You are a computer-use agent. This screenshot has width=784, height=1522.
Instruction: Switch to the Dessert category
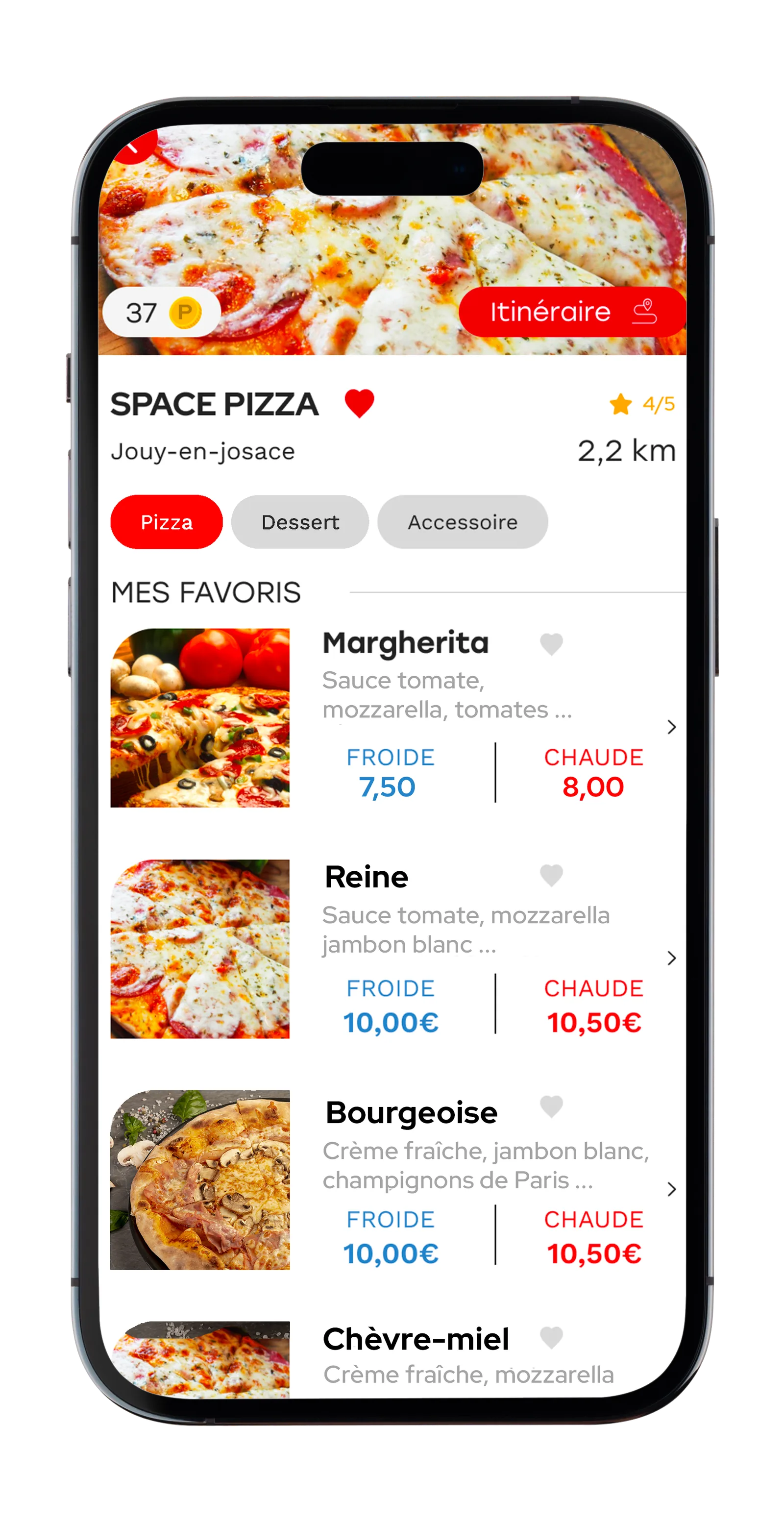coord(300,522)
